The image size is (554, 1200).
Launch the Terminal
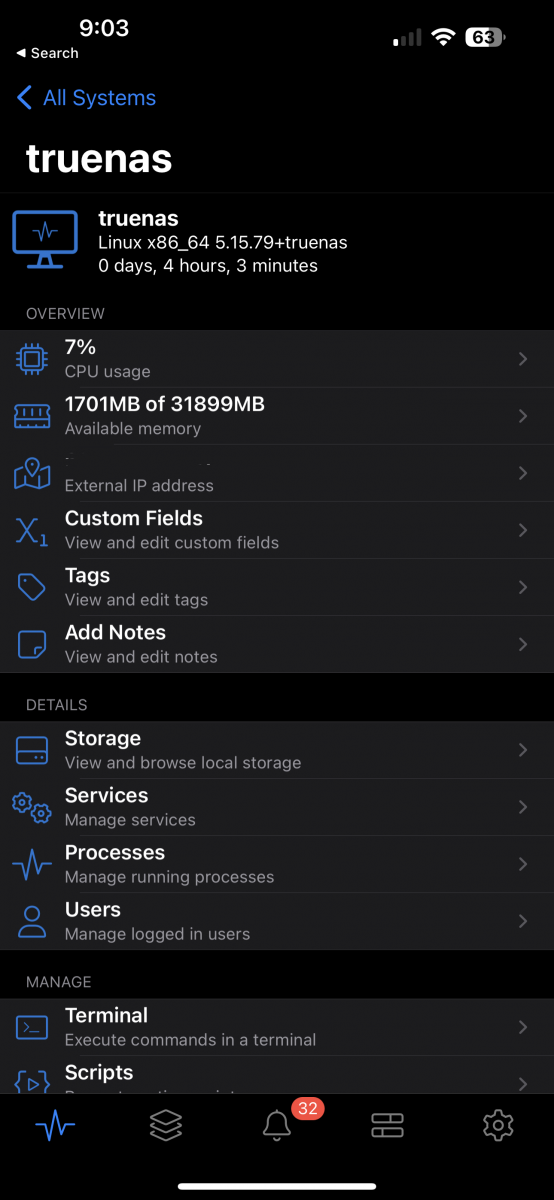point(277,1027)
